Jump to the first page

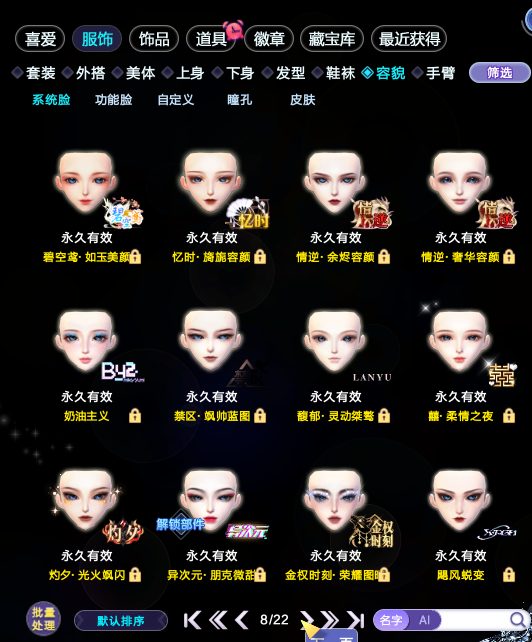[x=192, y=620]
